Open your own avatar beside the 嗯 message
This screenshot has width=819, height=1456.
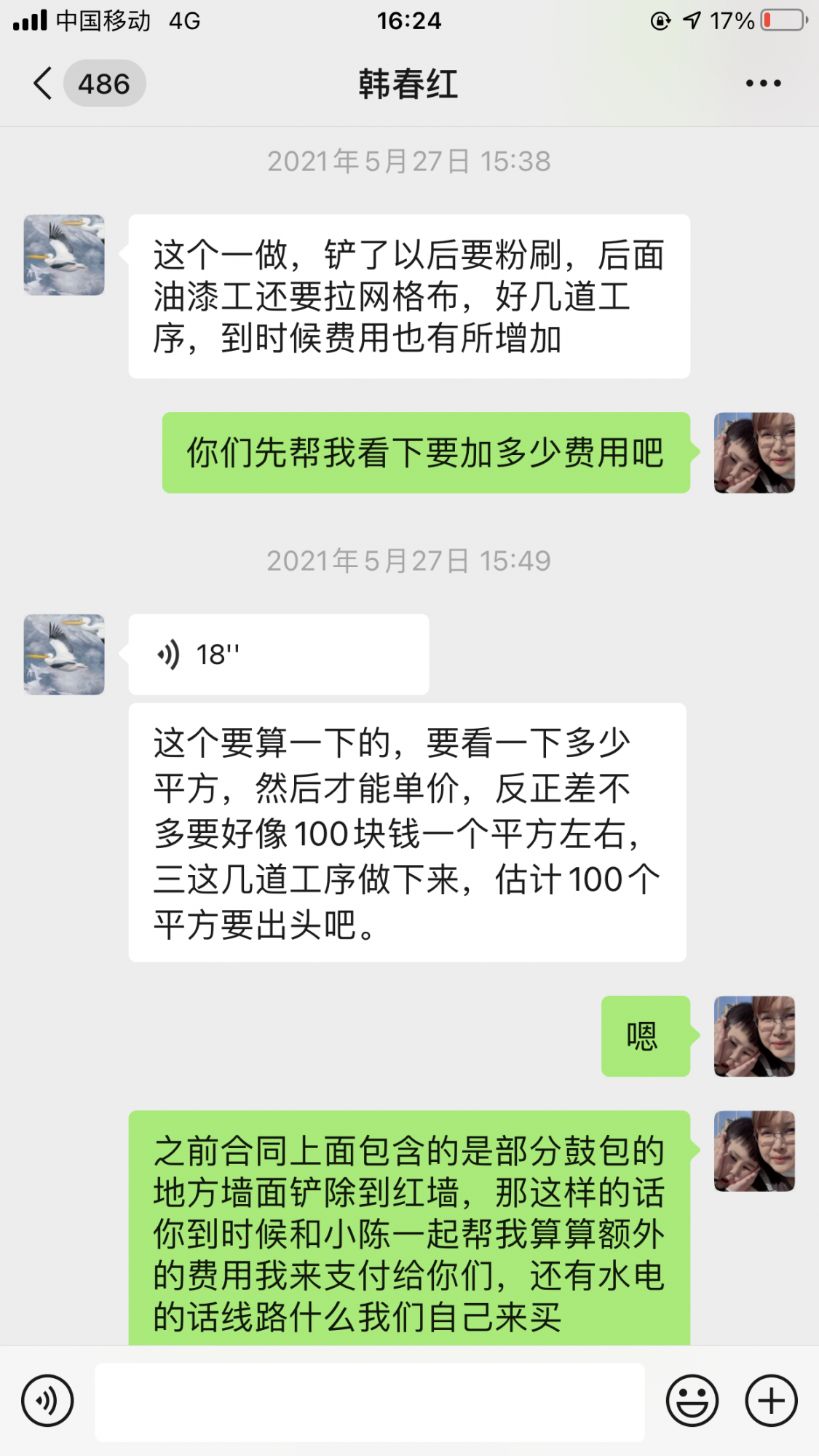pyautogui.click(x=754, y=1036)
